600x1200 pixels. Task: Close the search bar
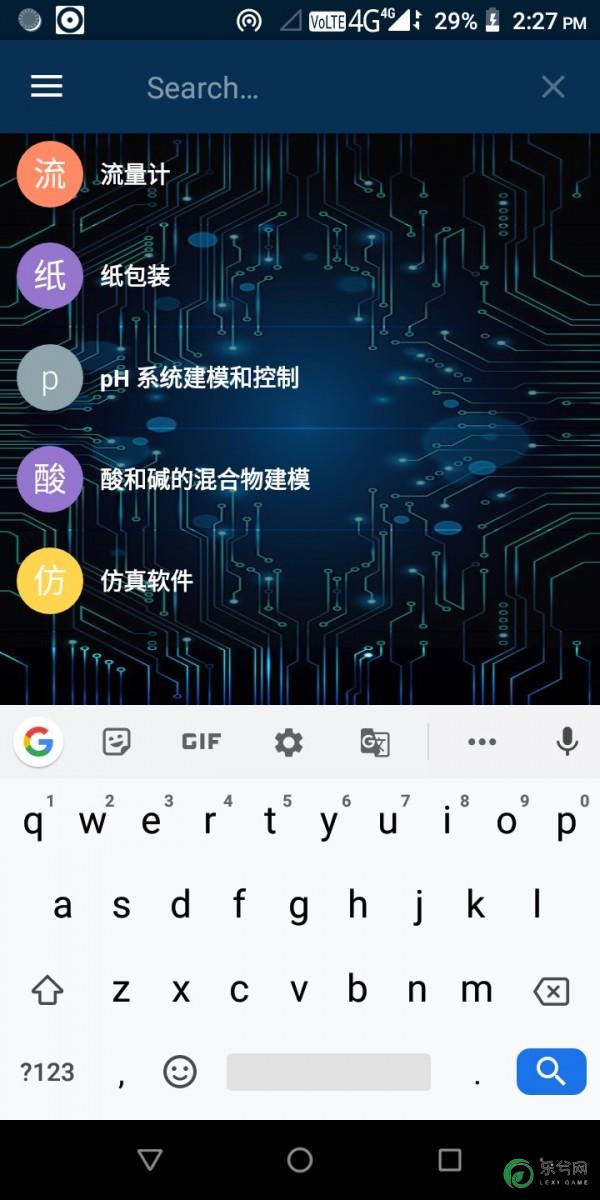[553, 87]
